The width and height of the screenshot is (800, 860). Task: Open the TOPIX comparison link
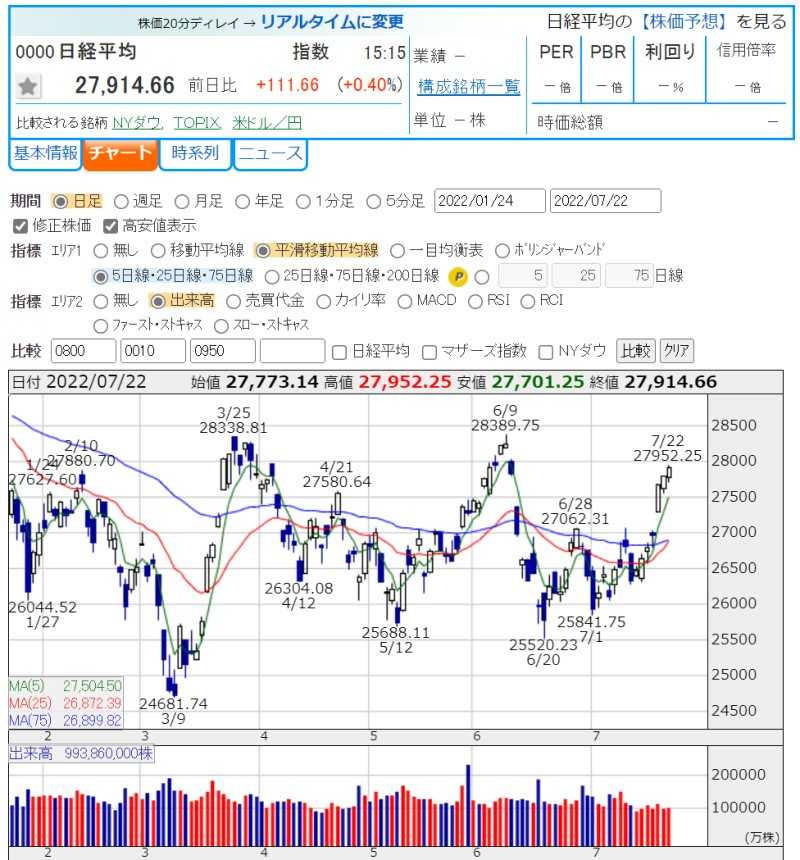click(x=197, y=122)
